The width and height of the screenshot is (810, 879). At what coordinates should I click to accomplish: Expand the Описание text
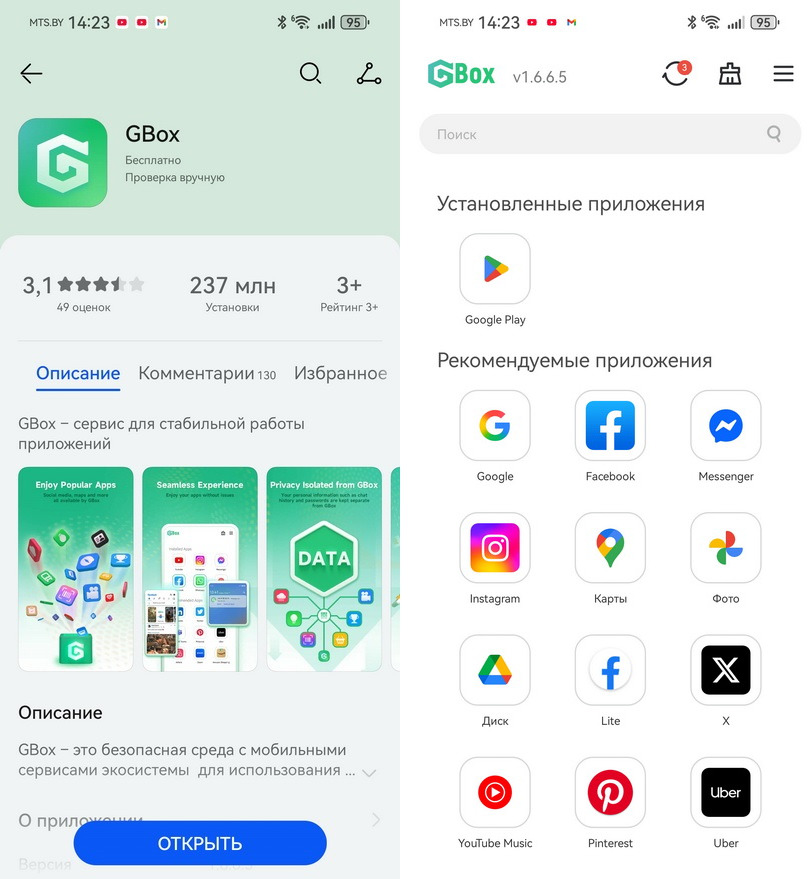pos(369,773)
